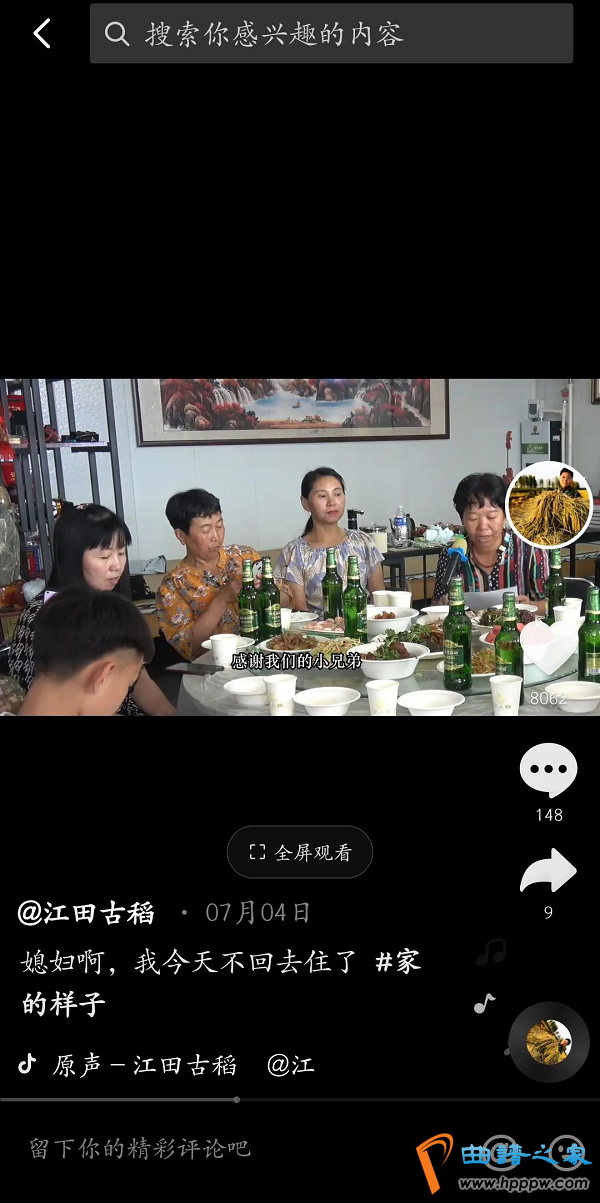Write a comment in 留下你的精彩评论吧
The height and width of the screenshot is (1203, 600).
[200, 1148]
